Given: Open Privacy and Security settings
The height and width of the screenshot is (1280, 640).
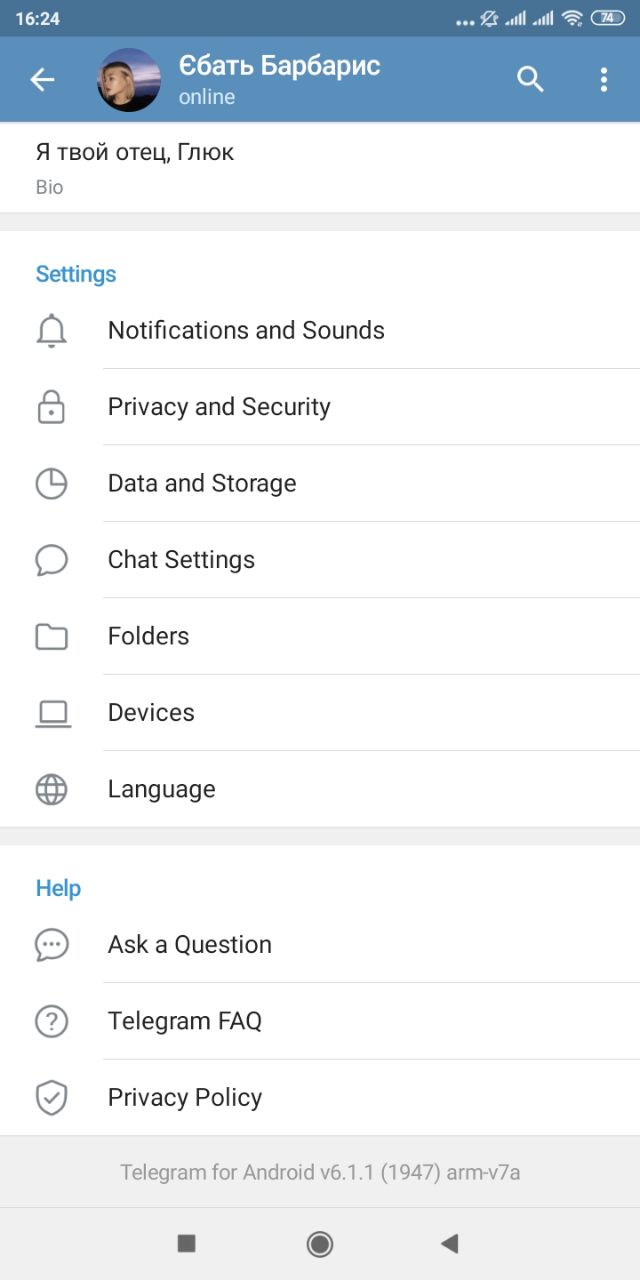Looking at the screenshot, I should coord(320,407).
